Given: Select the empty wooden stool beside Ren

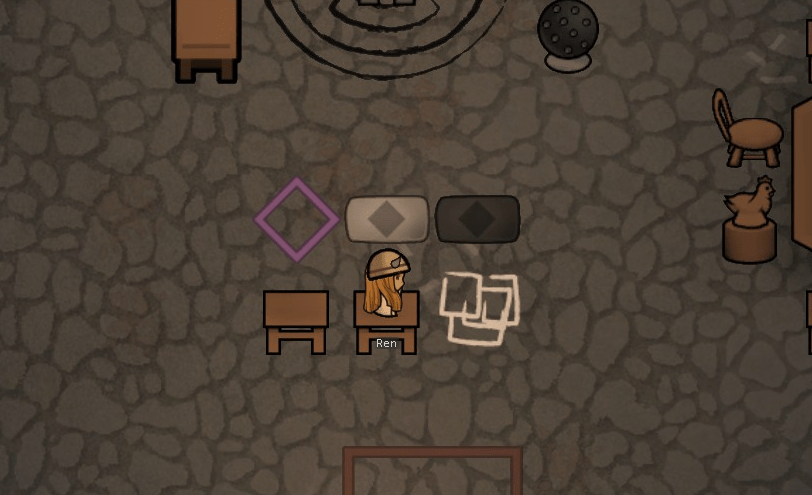Looking at the screenshot, I should click(295, 320).
